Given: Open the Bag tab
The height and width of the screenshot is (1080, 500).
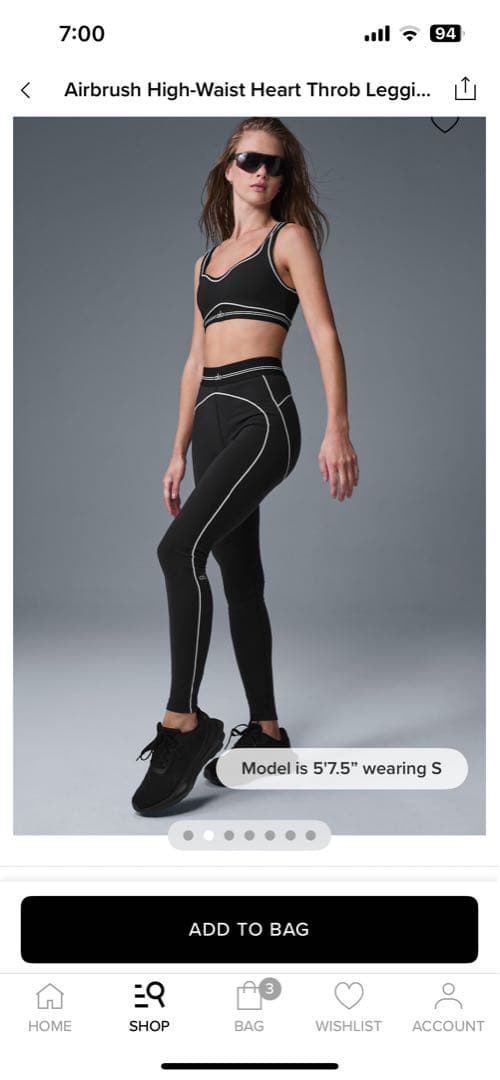Looking at the screenshot, I should coord(249,1007).
